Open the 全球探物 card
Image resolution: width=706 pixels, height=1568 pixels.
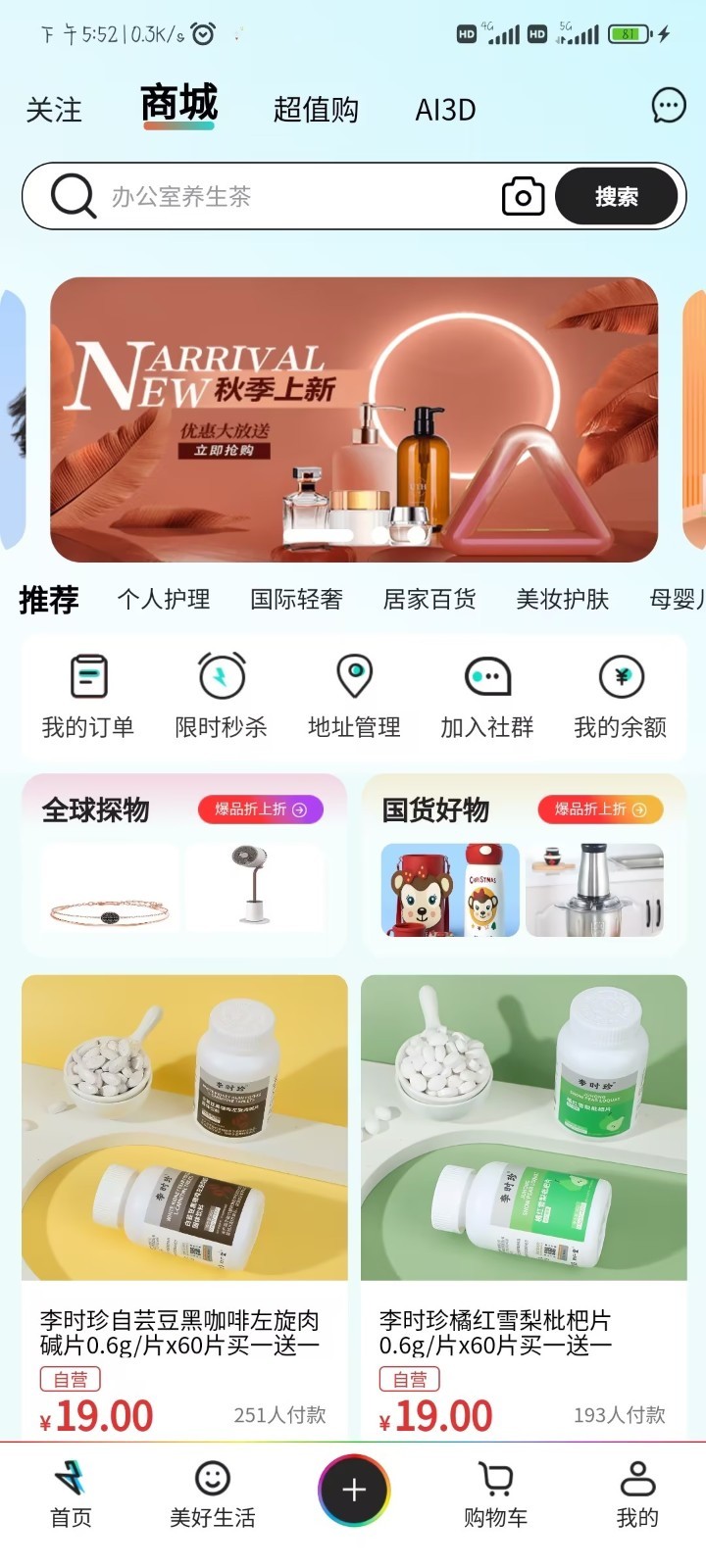[184, 862]
